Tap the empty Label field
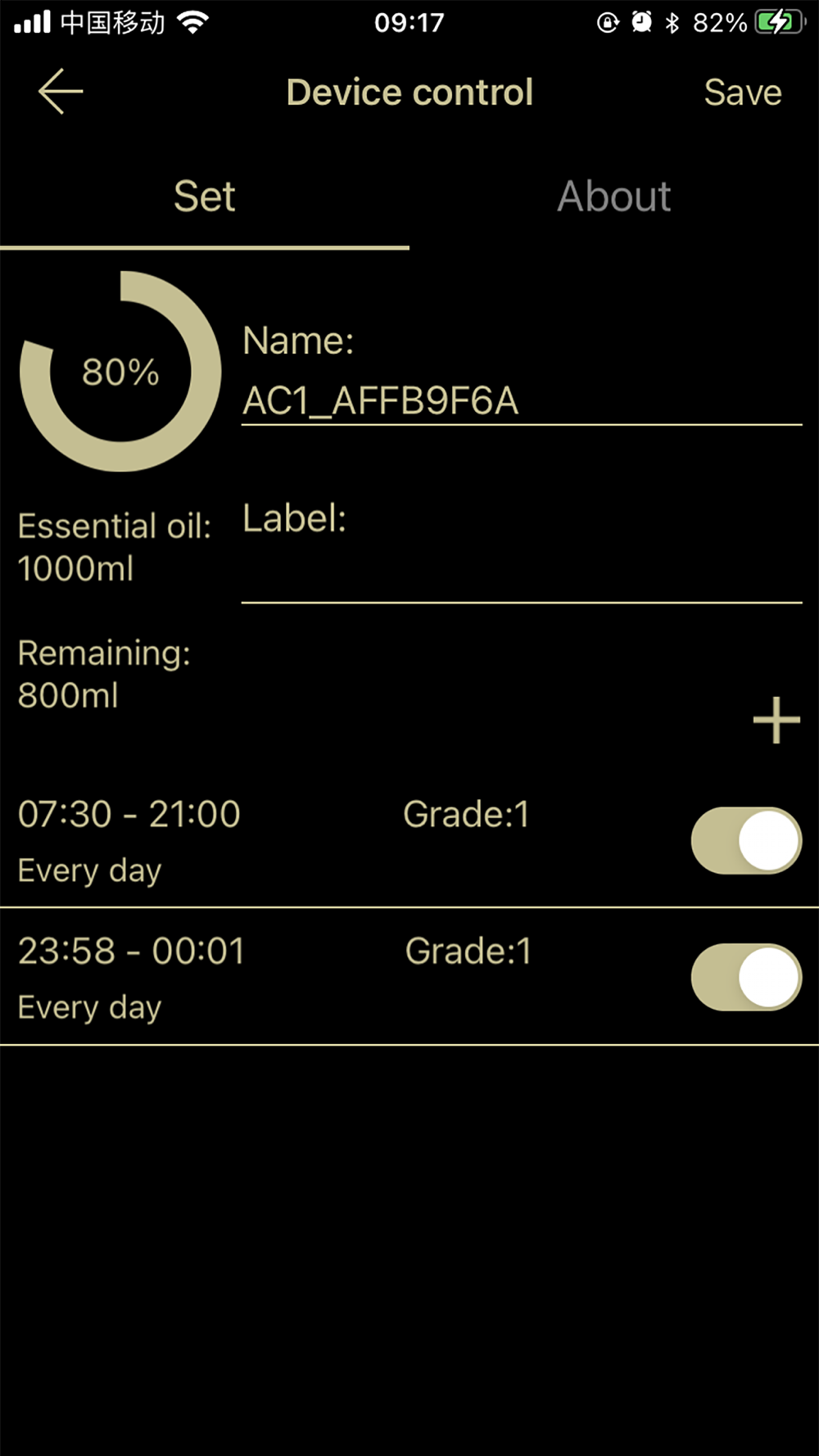Viewport: 819px width, 1456px height. tap(522, 573)
